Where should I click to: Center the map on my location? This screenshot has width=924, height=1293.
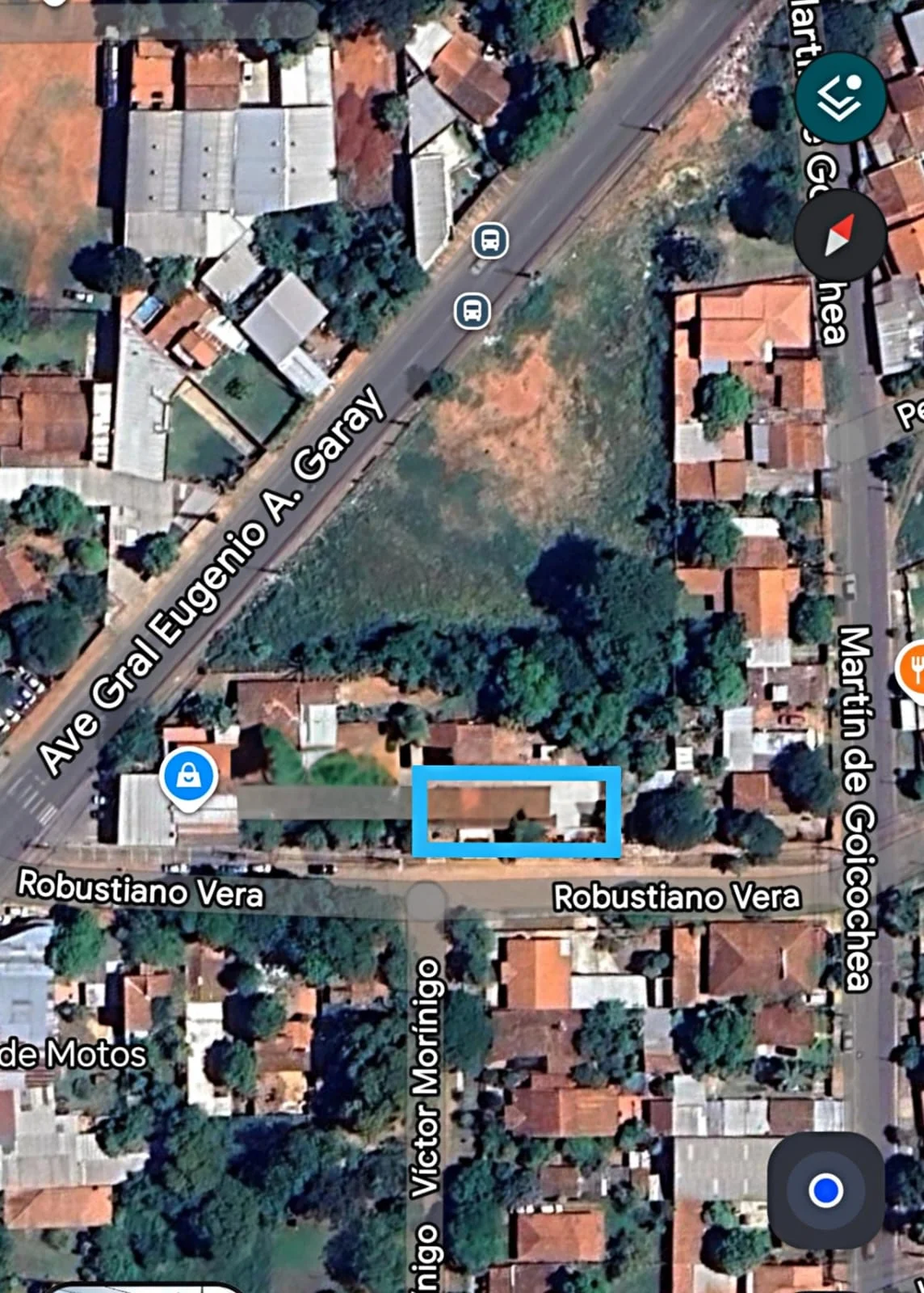pyautogui.click(x=825, y=1190)
